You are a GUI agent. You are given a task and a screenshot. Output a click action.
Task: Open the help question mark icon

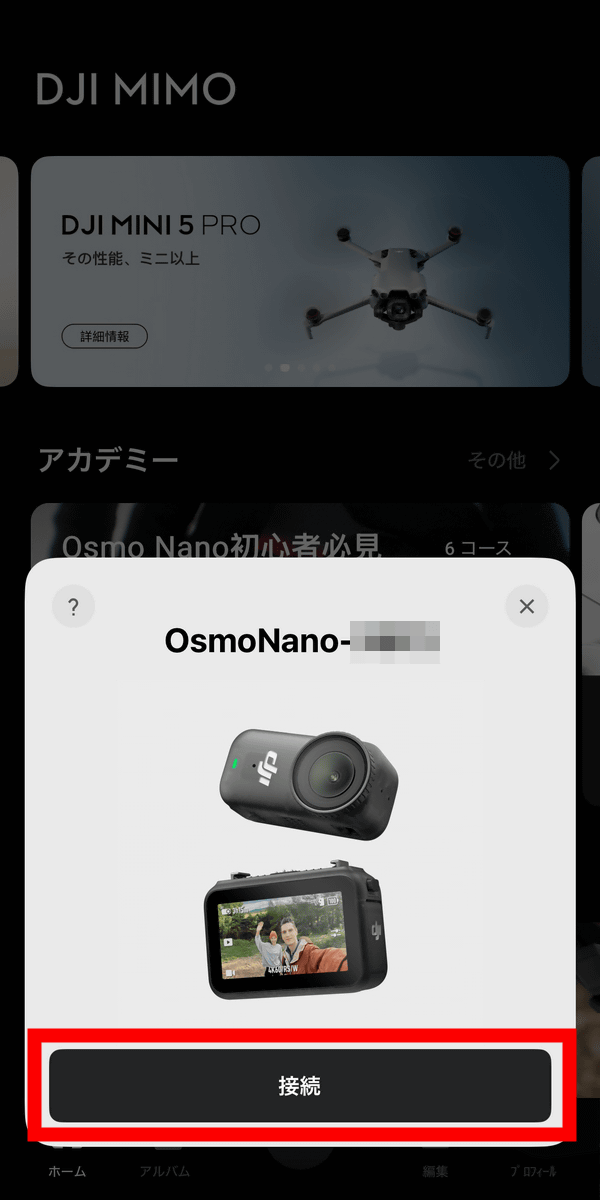click(73, 606)
